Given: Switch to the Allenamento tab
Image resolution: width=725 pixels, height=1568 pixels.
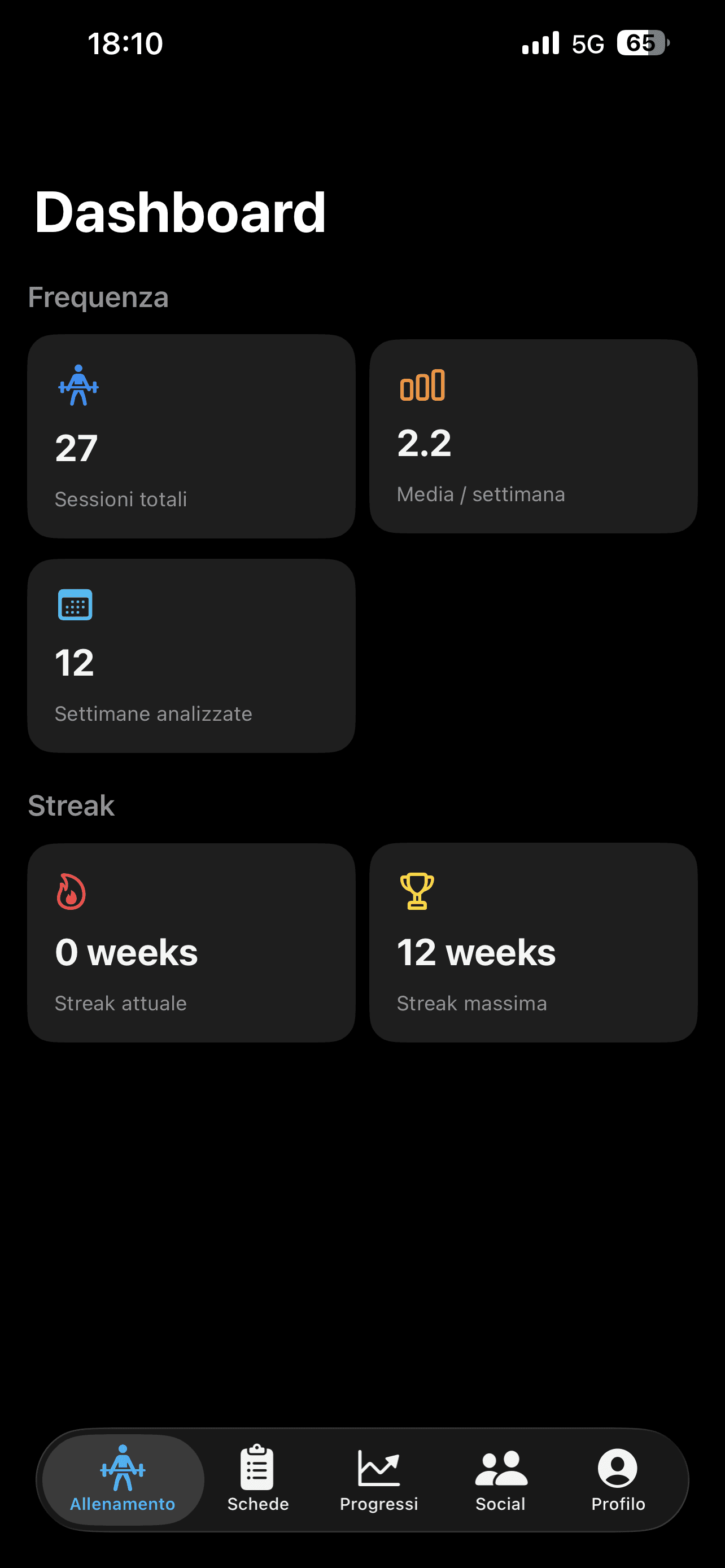Looking at the screenshot, I should click(123, 1479).
